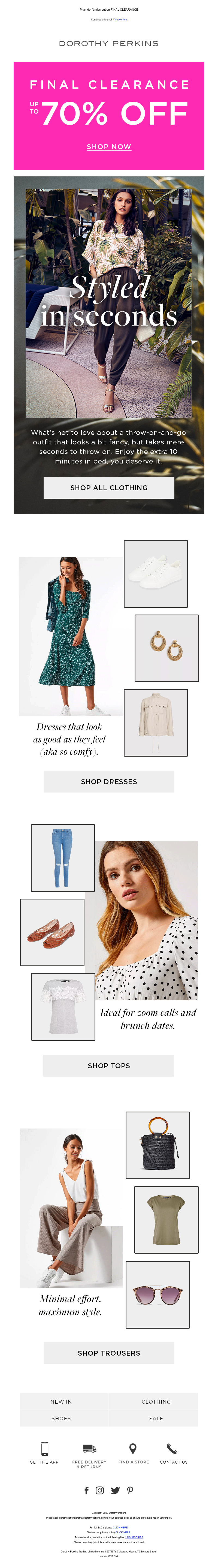218x1568 pixels.
Task: Open the Clothing category
Action: click(156, 1401)
